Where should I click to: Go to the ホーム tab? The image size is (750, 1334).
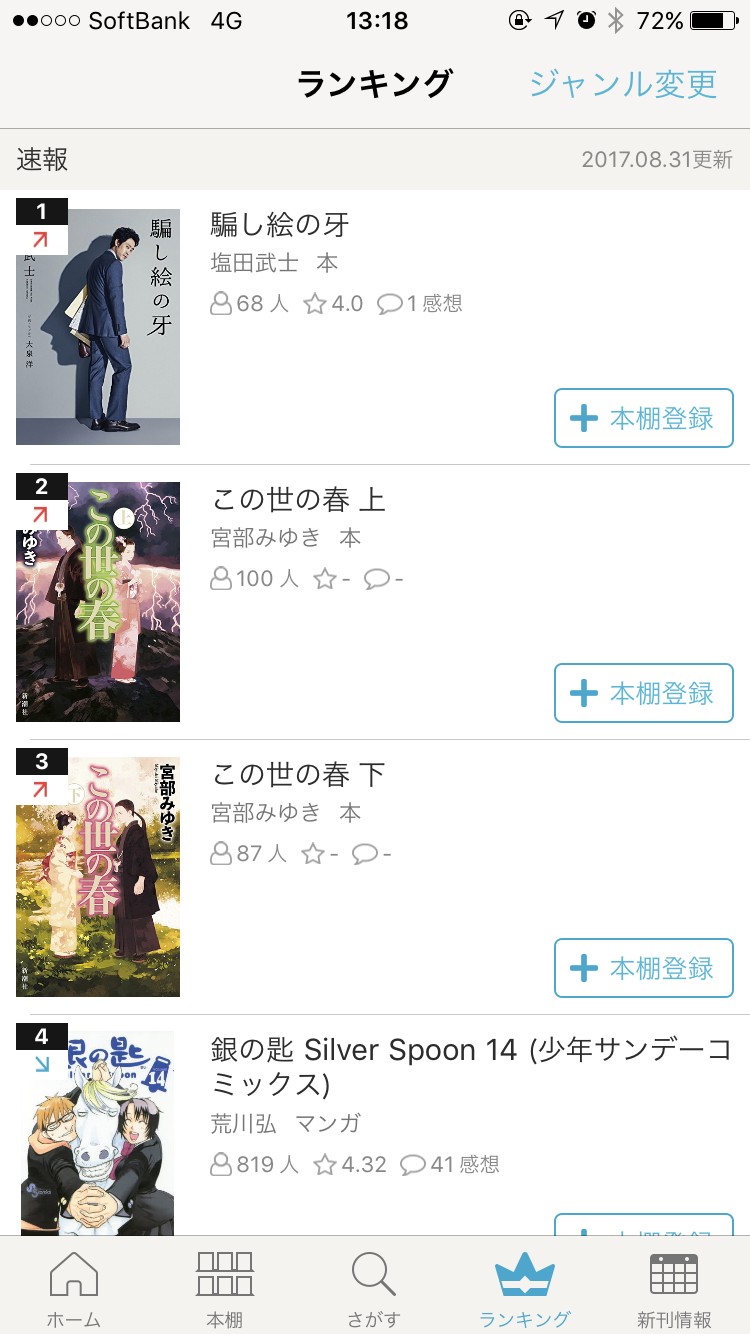coord(74,1289)
